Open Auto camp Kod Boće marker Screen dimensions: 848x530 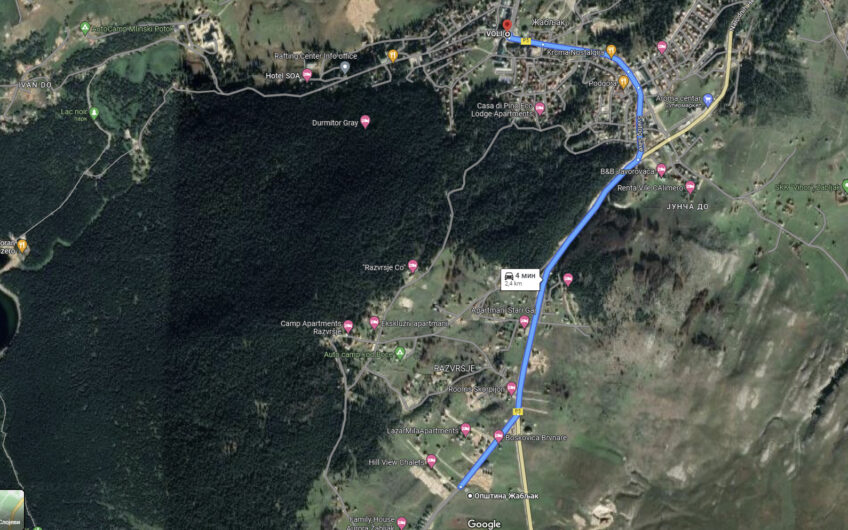coord(400,353)
